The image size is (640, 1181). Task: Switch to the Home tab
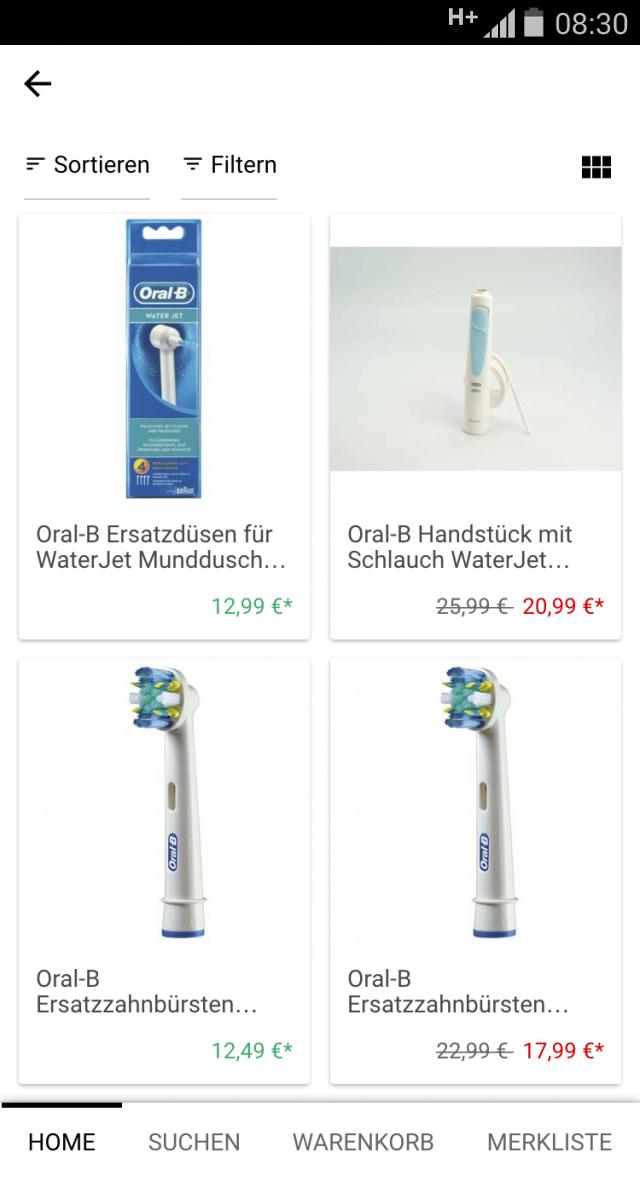pyautogui.click(x=62, y=1142)
